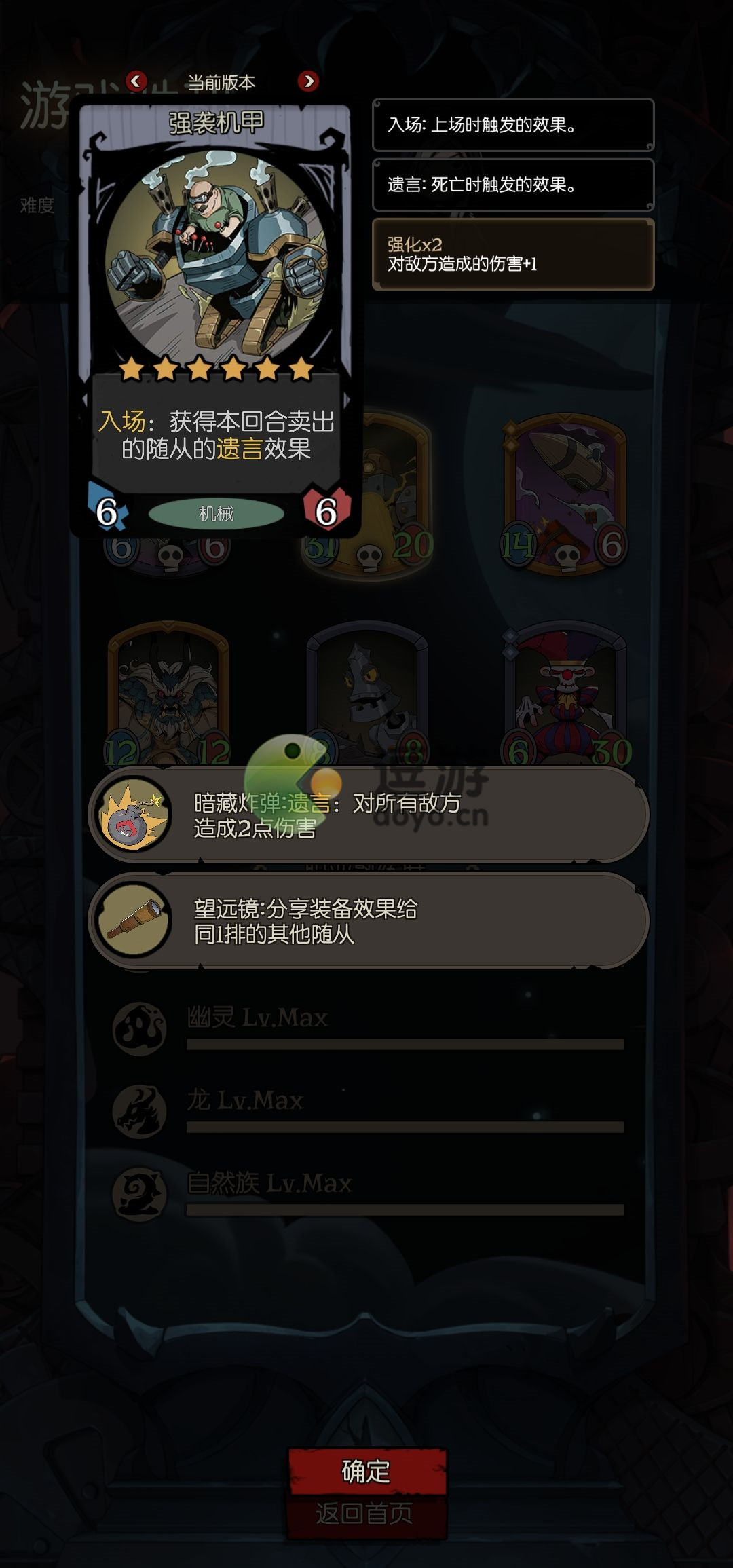Select the 望远镜 equipment row

coord(369,922)
